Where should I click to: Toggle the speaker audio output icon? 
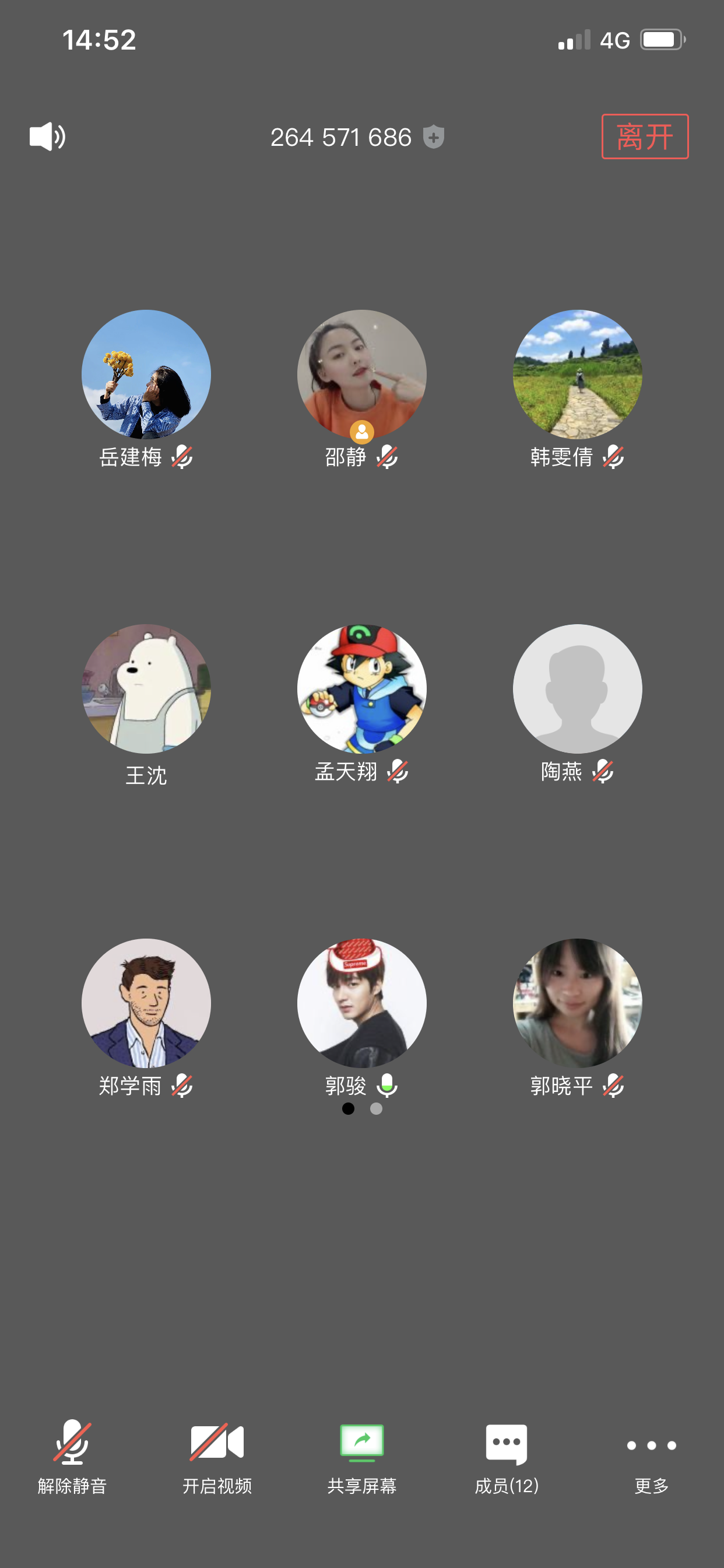pos(47,136)
